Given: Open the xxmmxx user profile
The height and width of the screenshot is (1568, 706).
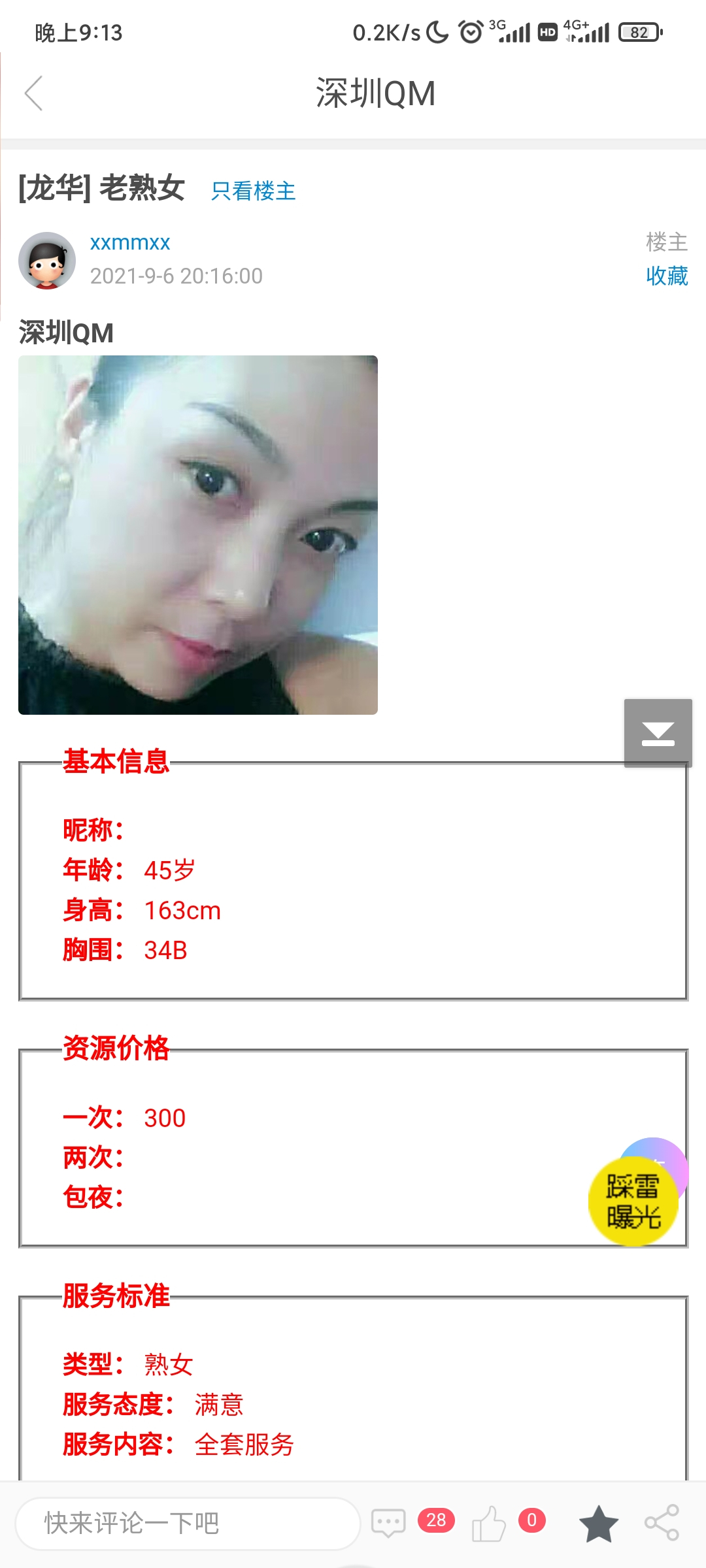Looking at the screenshot, I should tap(130, 242).
